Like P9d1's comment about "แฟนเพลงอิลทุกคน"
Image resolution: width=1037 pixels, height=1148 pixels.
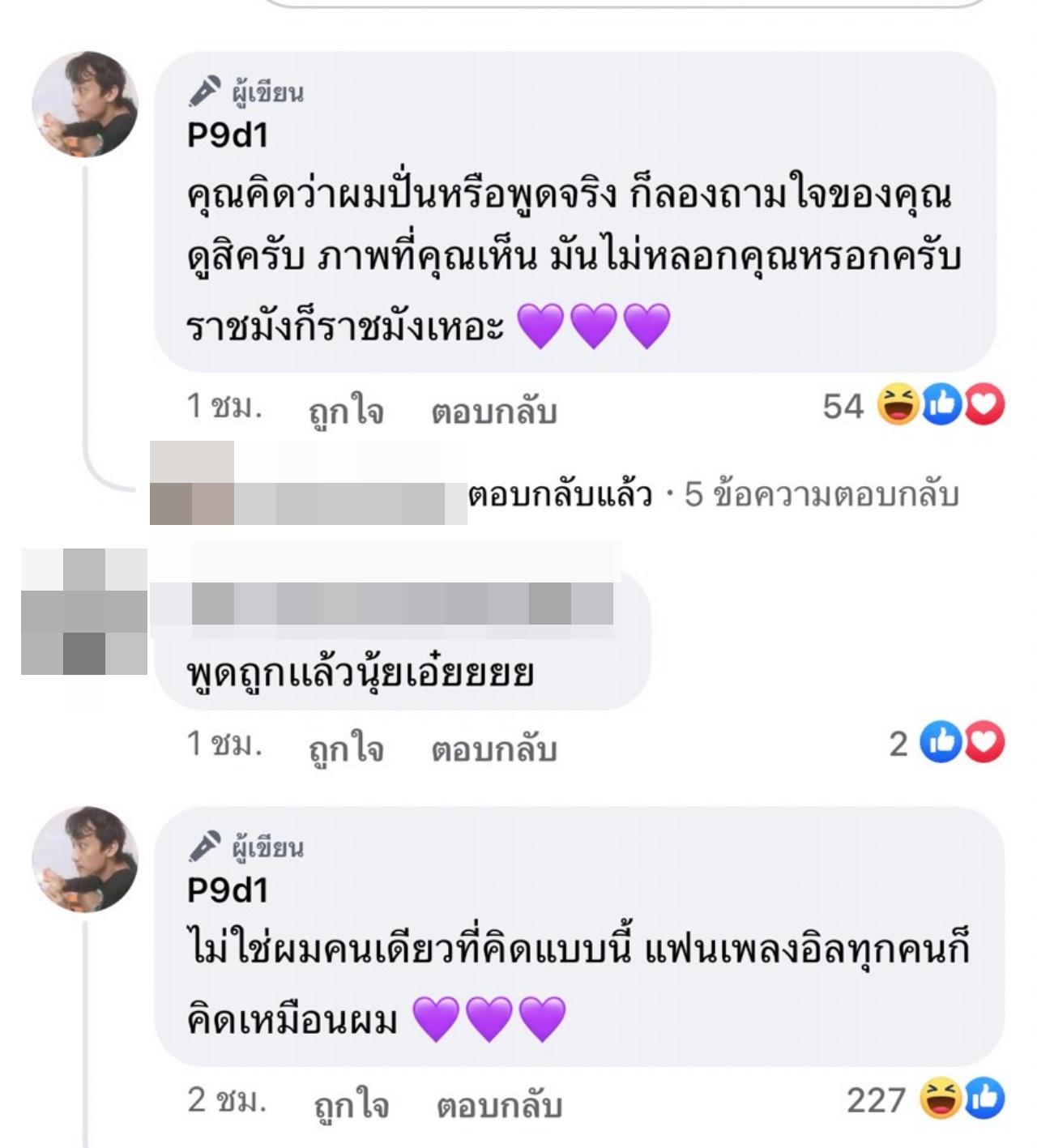pos(351,1106)
